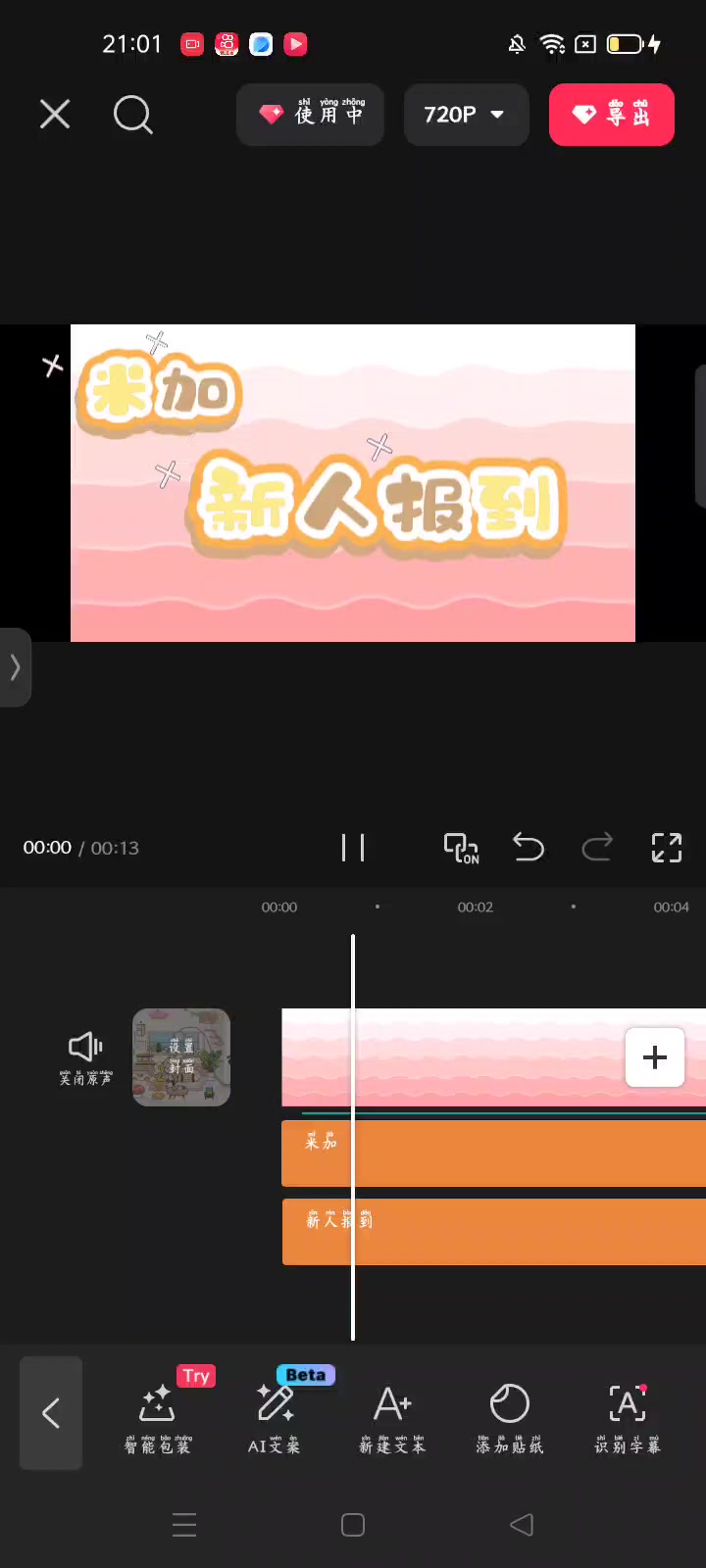
Task: Tap the 使用中 membership button
Action: point(310,115)
